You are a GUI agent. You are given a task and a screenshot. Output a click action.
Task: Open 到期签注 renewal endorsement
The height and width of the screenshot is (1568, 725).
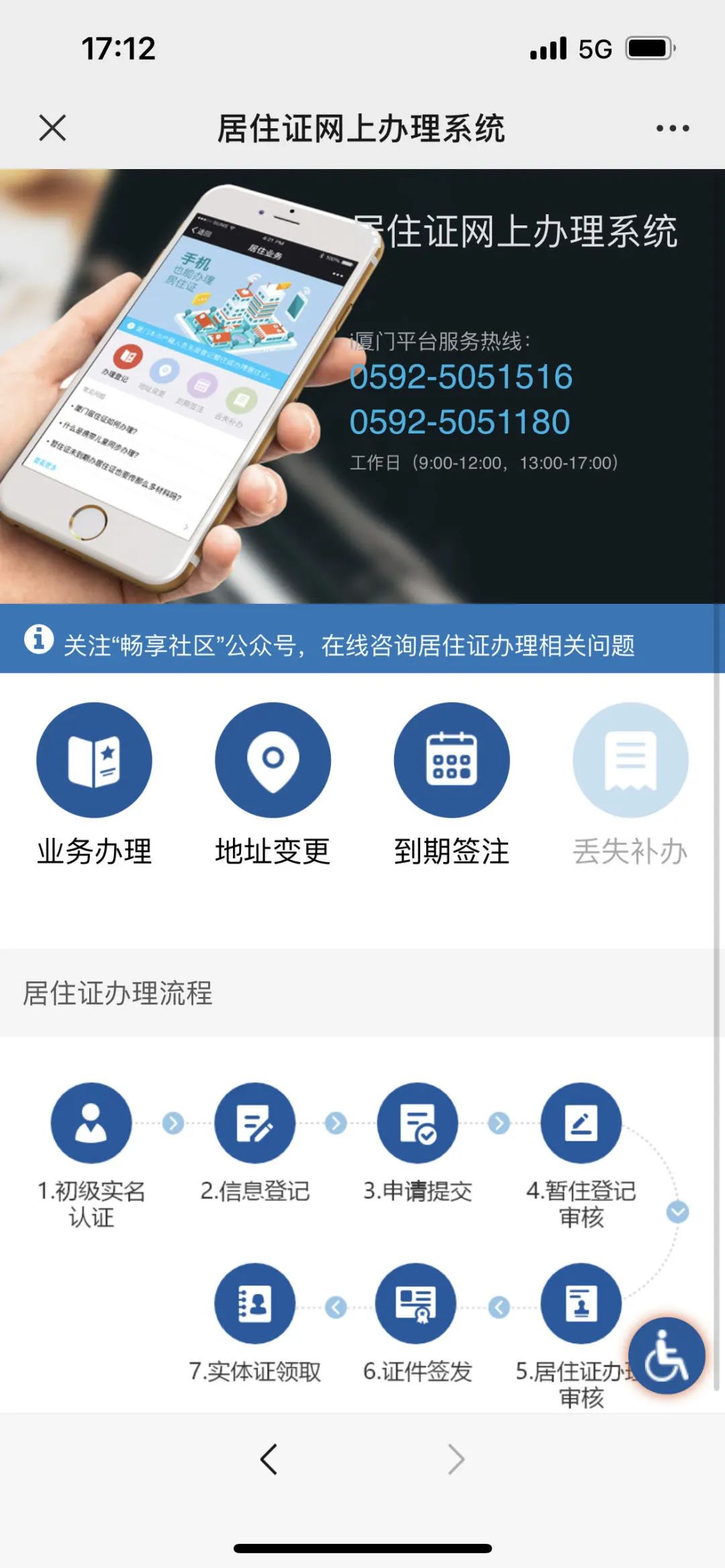point(451,760)
